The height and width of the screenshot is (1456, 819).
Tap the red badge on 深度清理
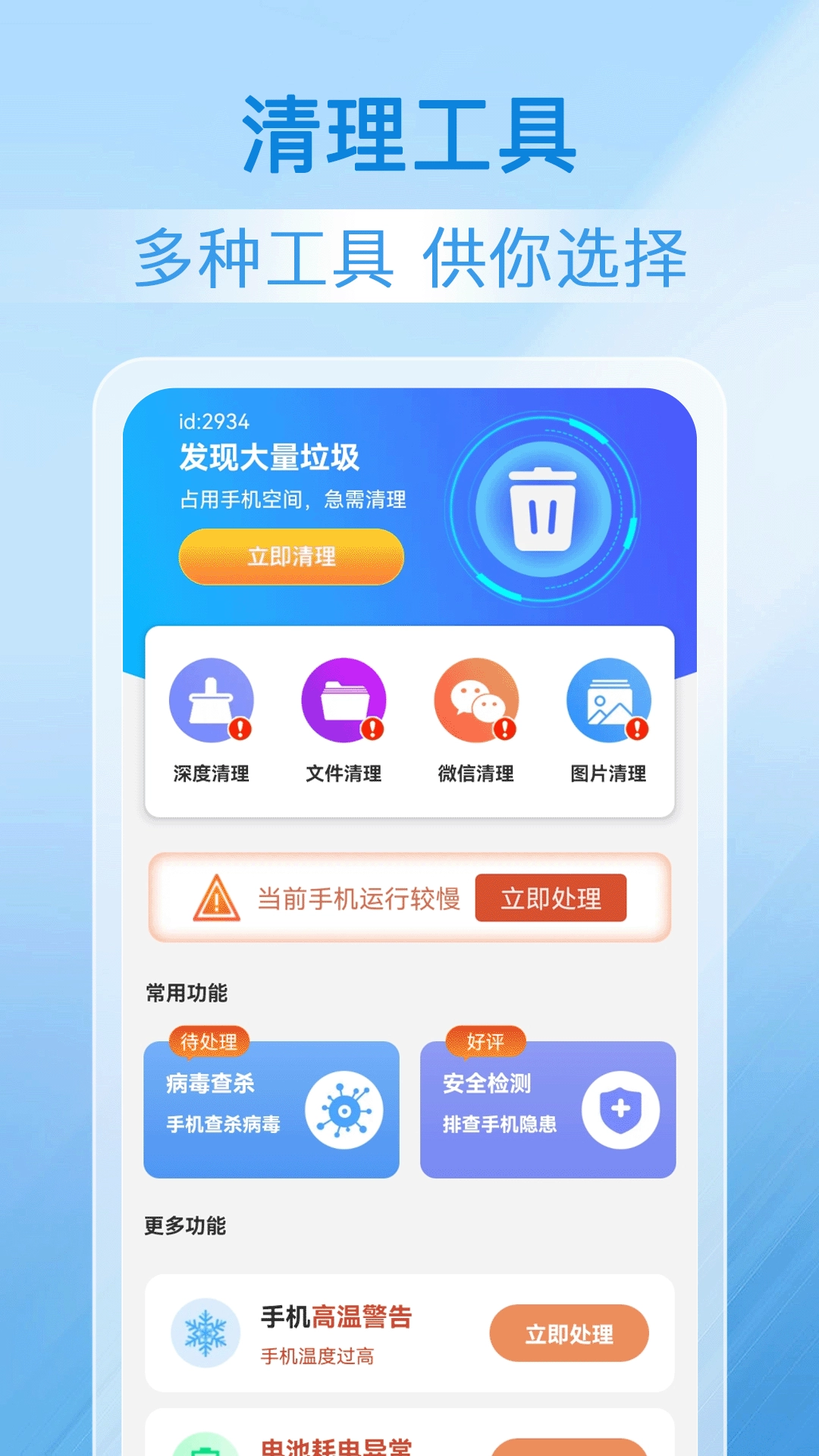[x=240, y=730]
